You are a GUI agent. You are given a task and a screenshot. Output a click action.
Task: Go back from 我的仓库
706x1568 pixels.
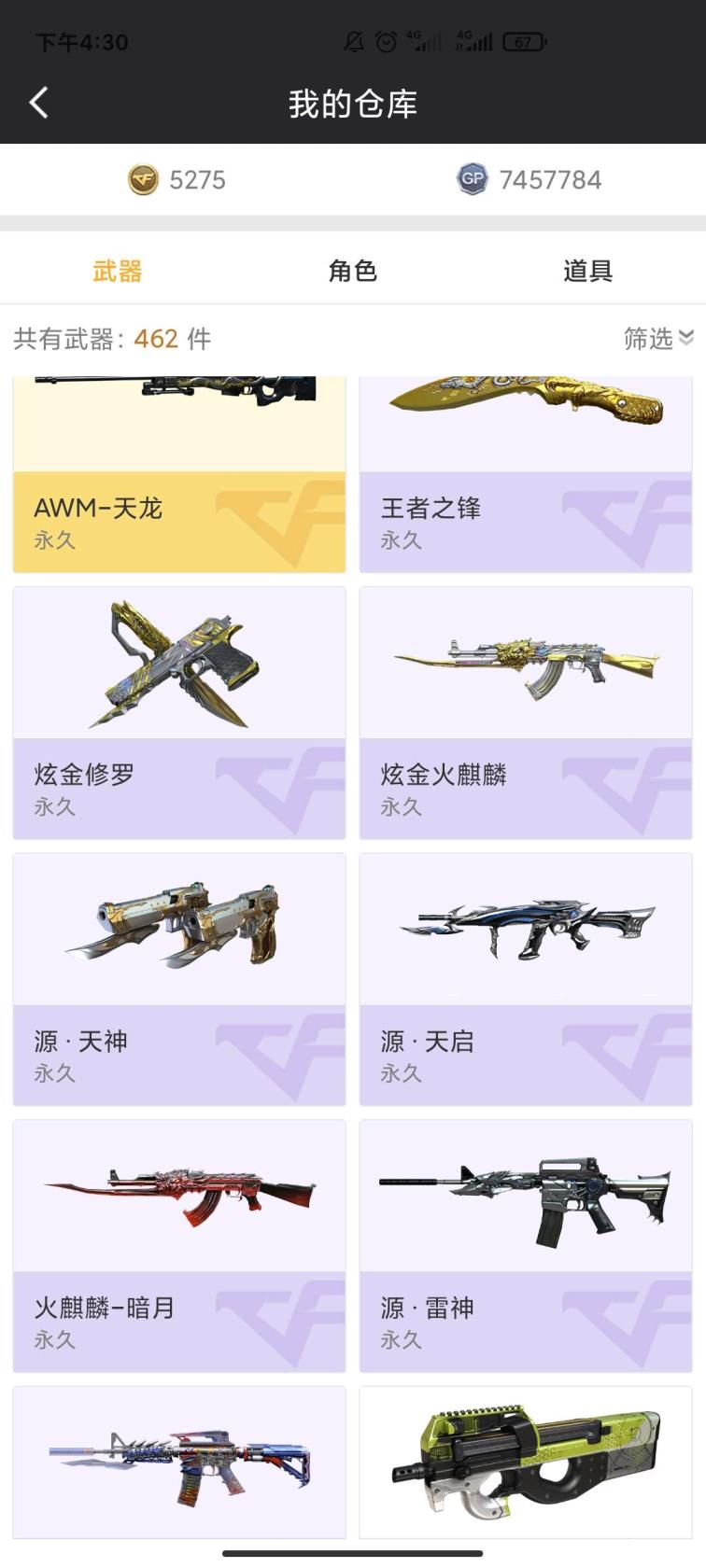click(39, 103)
